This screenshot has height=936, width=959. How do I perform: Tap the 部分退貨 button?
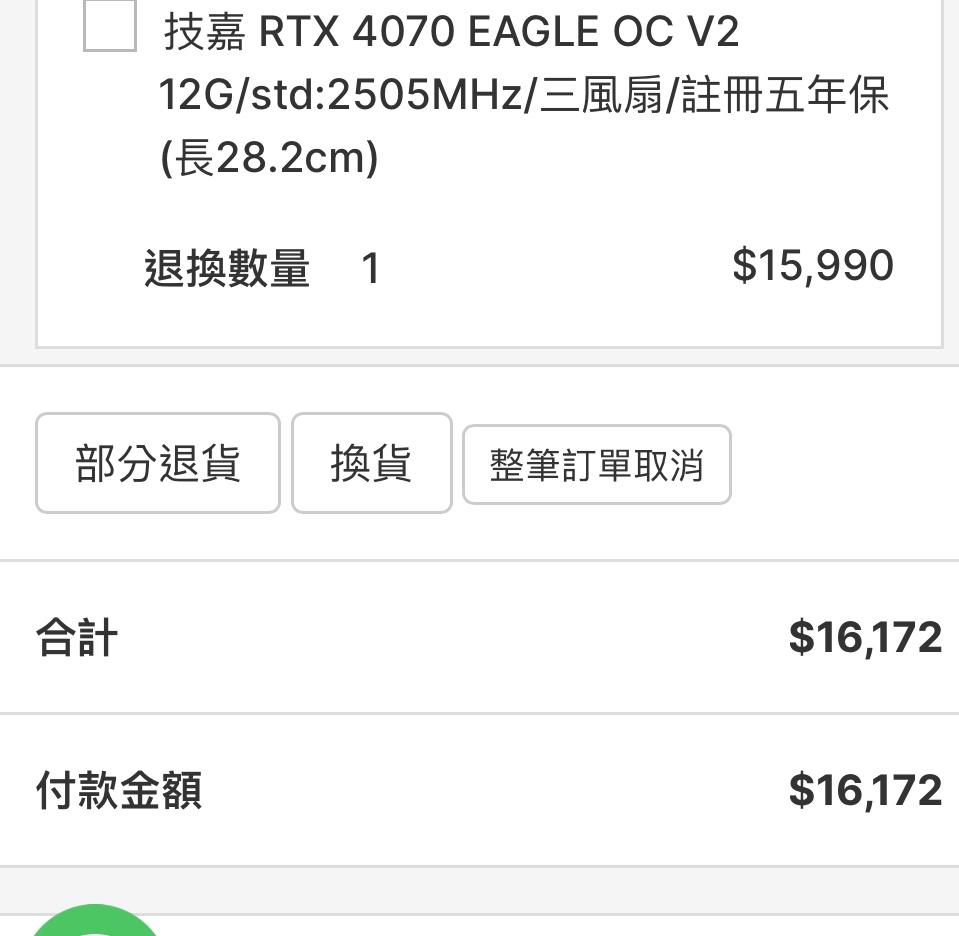pos(158,463)
